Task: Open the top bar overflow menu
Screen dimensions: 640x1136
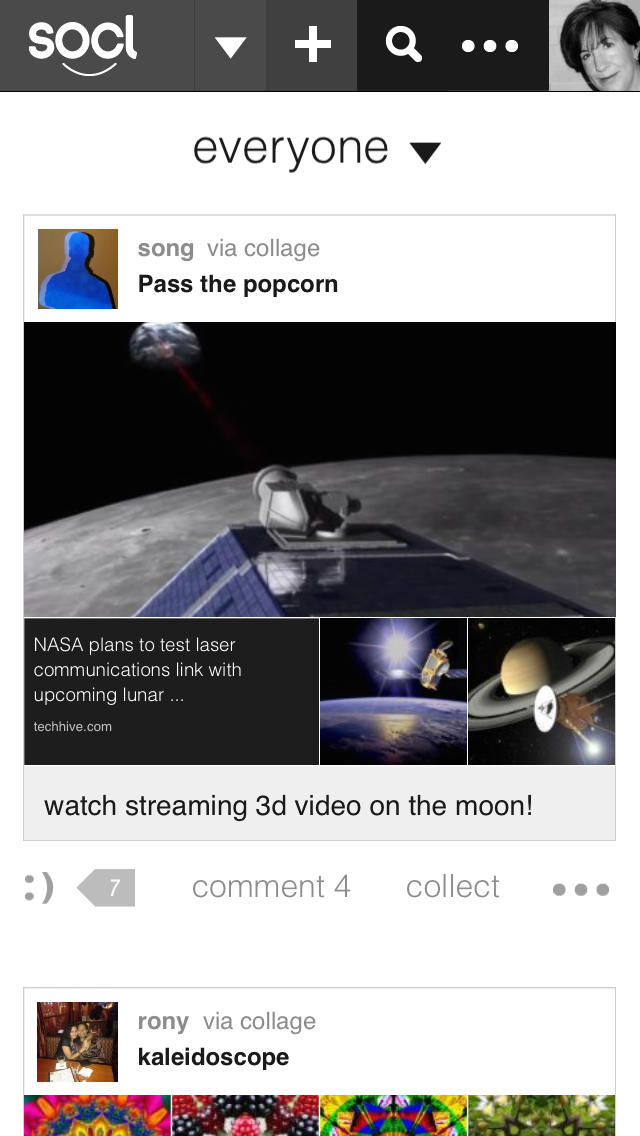Action: (490, 46)
